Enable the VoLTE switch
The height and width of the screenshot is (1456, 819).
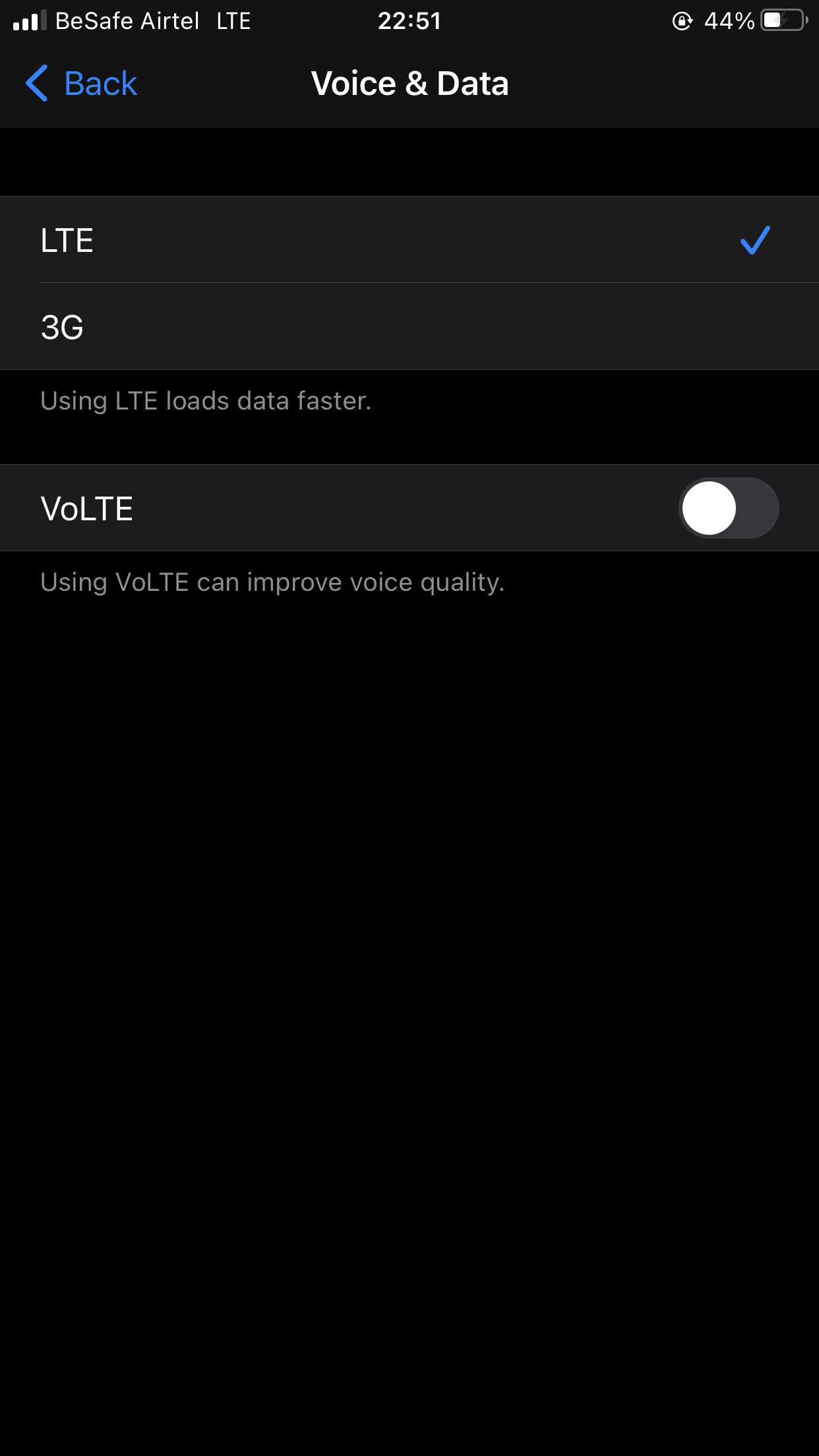[x=729, y=508]
